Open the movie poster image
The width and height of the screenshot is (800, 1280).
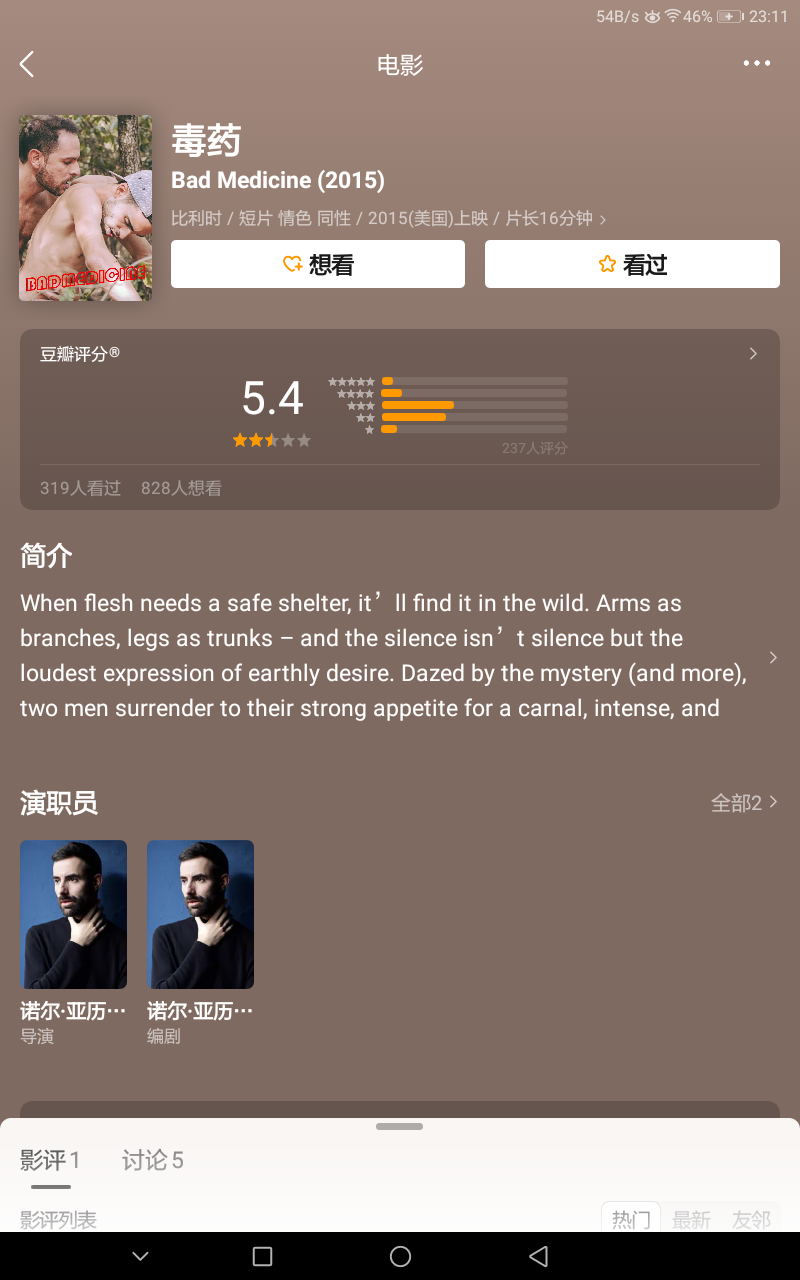click(x=85, y=208)
